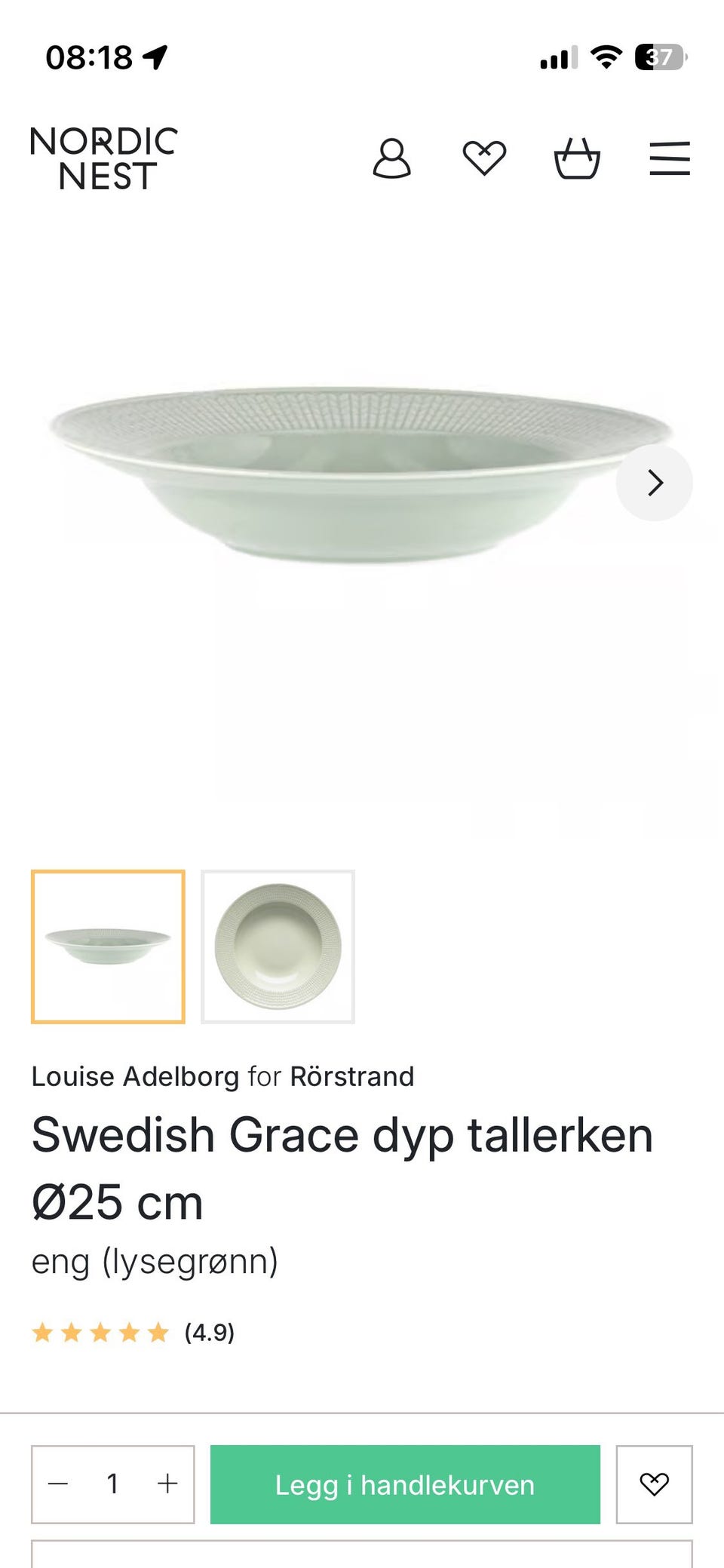The image size is (724, 1568).
Task: Click the Nordic Nest logo
Action: [104, 158]
